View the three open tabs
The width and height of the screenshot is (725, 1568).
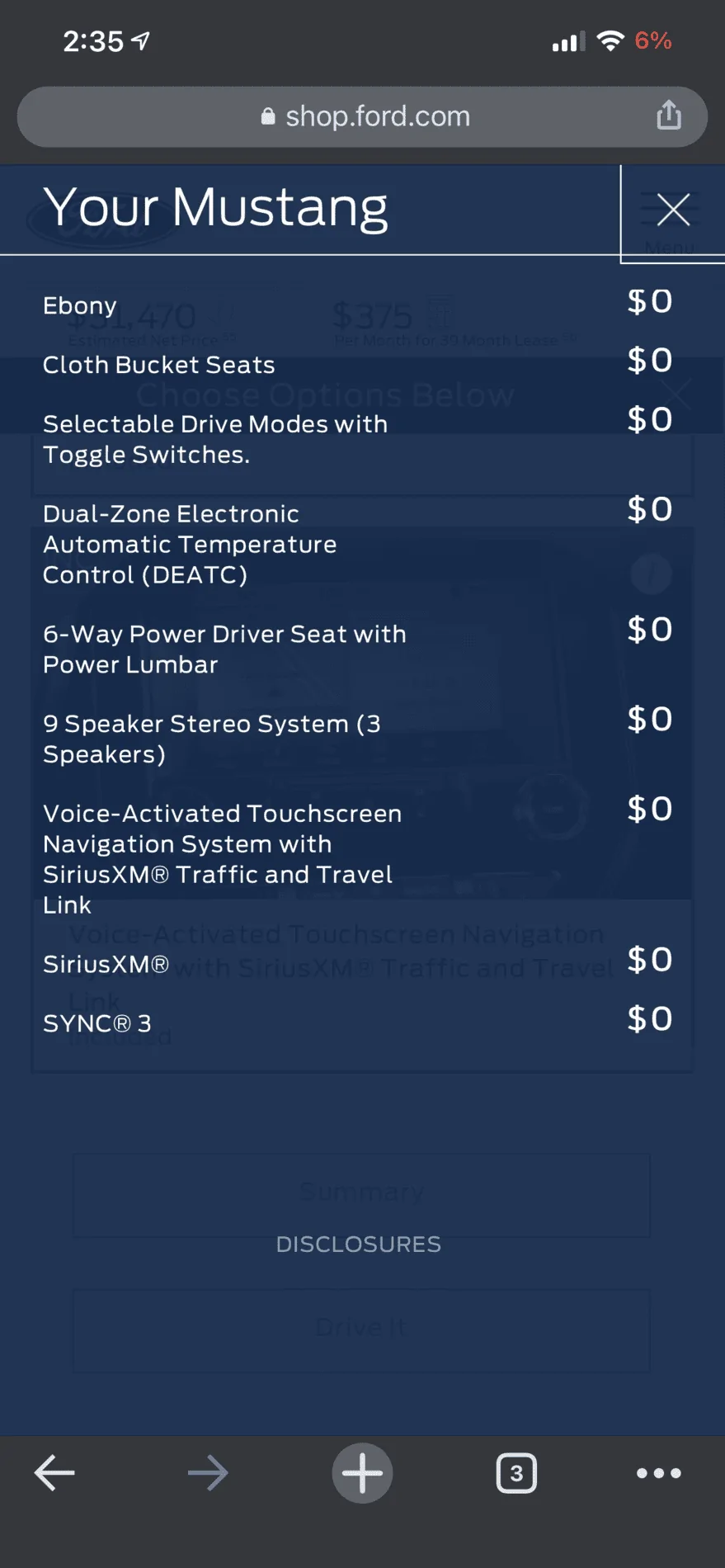[516, 1473]
